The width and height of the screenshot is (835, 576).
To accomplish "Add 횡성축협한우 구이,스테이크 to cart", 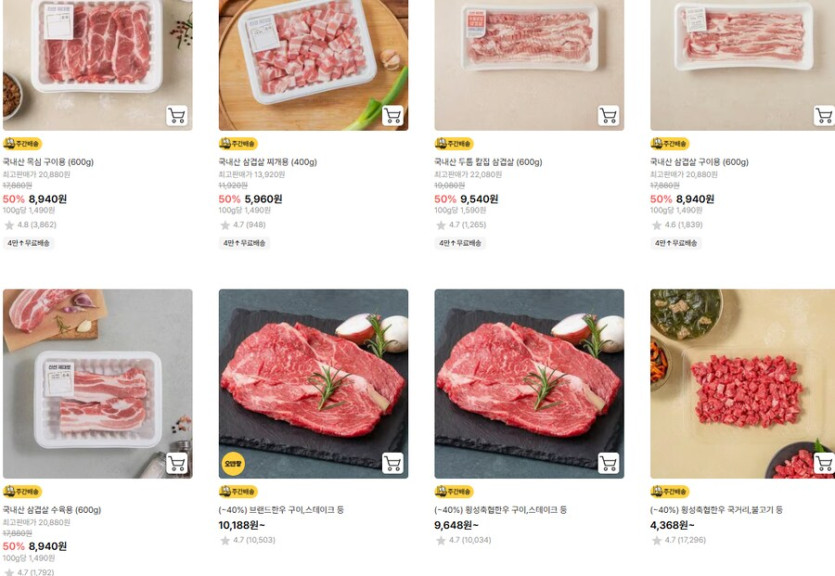I will coord(608,463).
